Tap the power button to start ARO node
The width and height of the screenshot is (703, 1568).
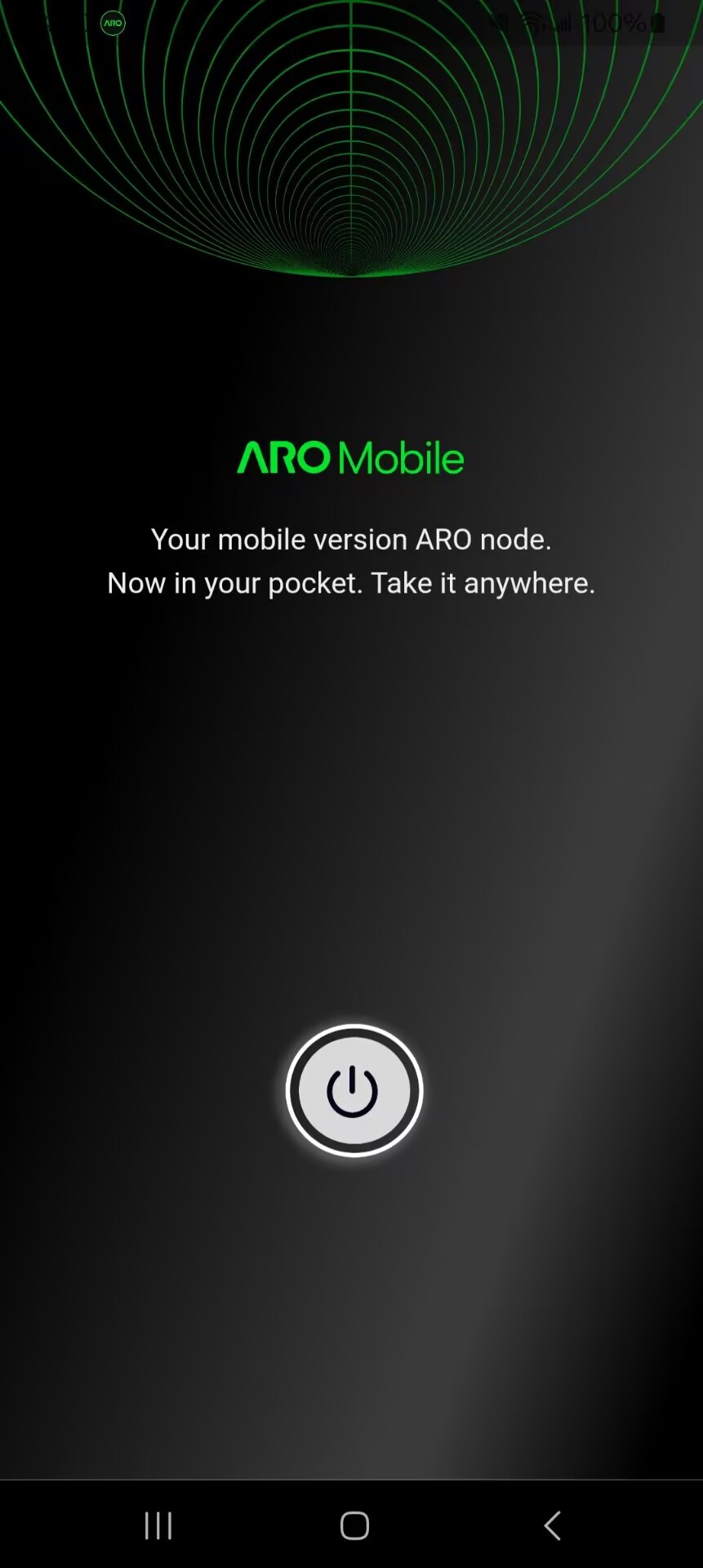point(354,1090)
